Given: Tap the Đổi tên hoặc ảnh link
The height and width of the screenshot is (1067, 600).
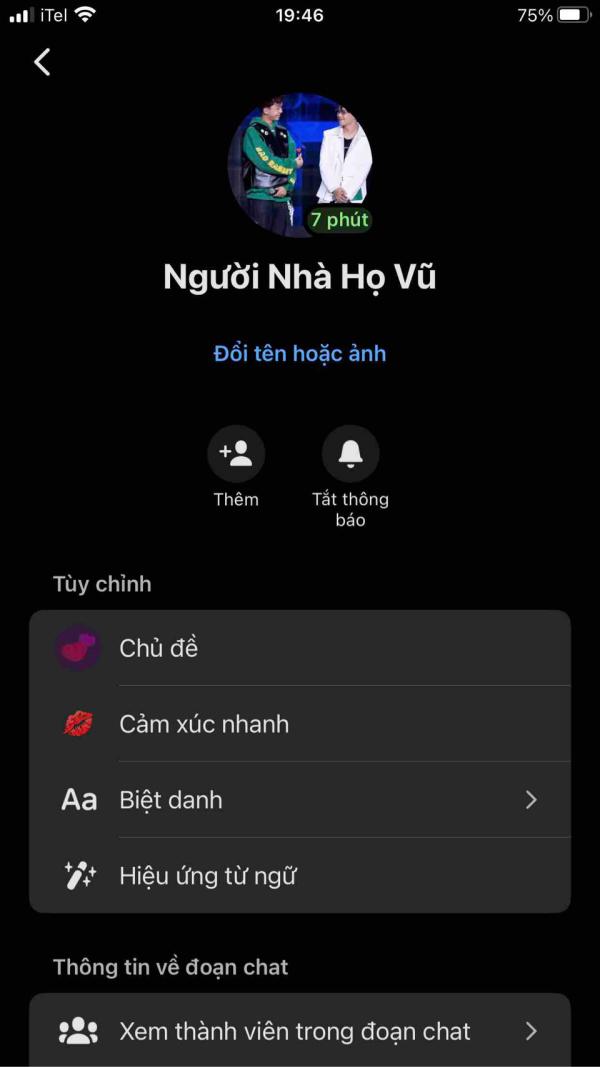Looking at the screenshot, I should click(x=300, y=354).
